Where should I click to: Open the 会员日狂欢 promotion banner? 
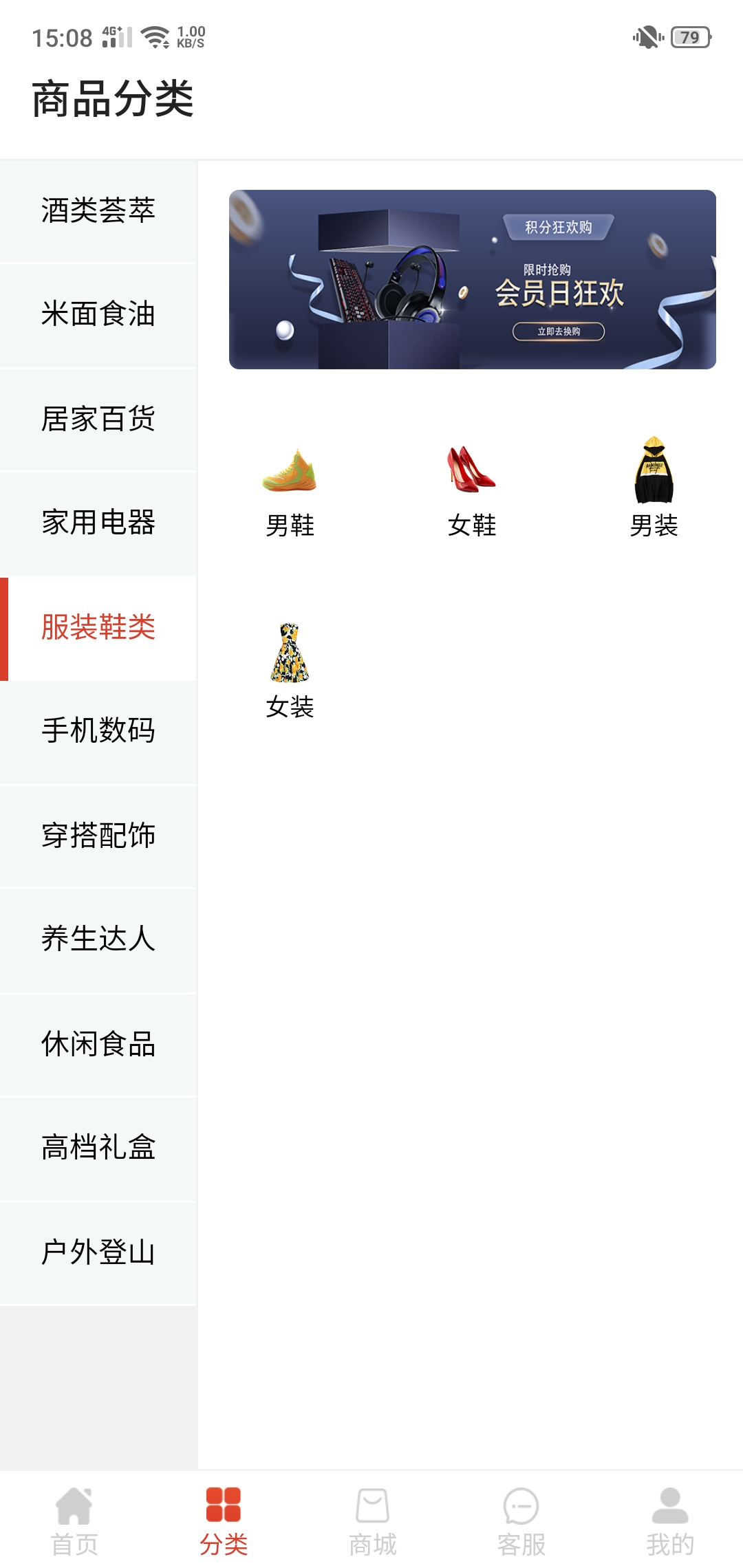tap(472, 279)
